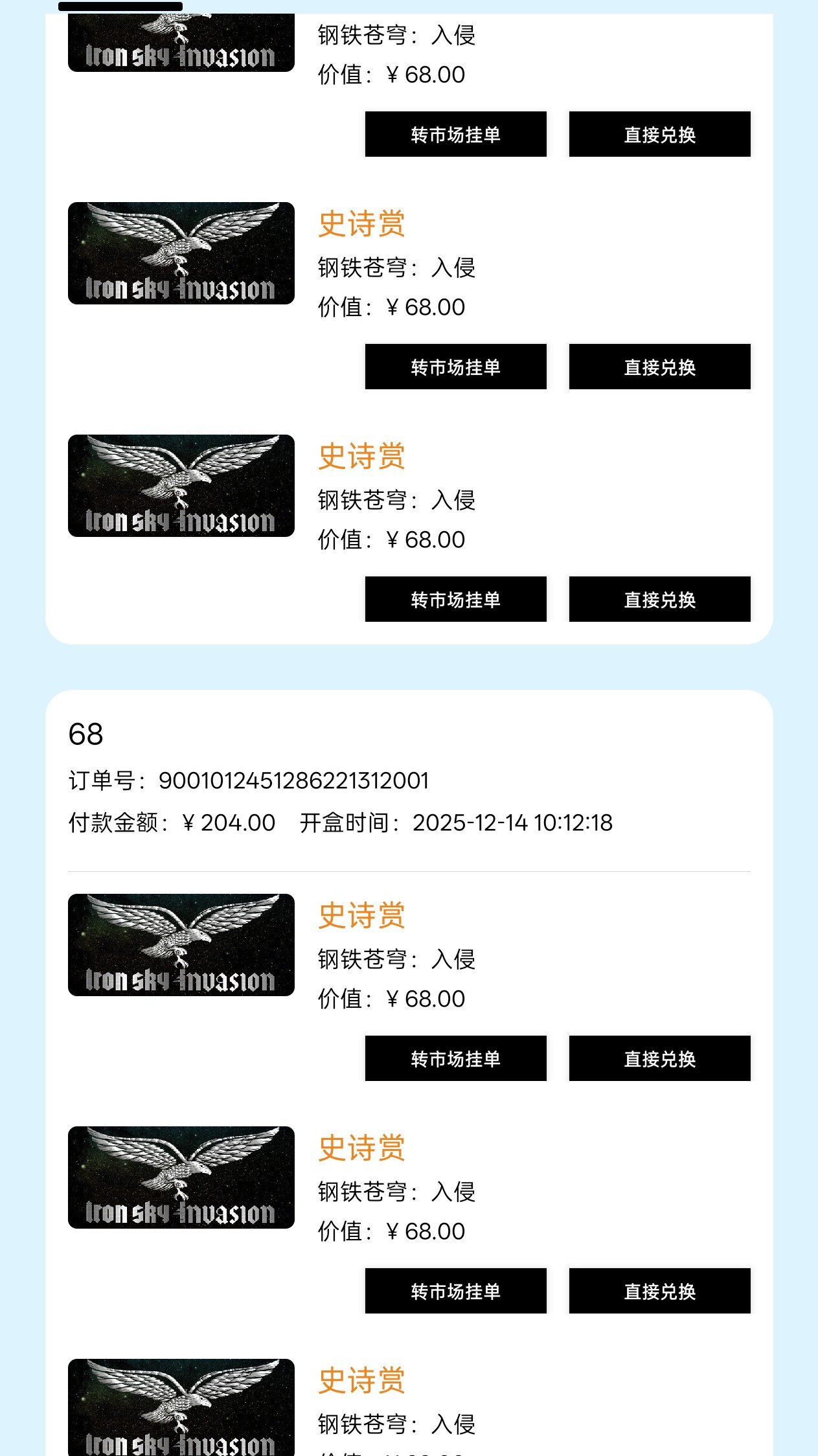
Task: Tap 转市场挂单 beside the partially cut-off top prize
Action: [455, 134]
